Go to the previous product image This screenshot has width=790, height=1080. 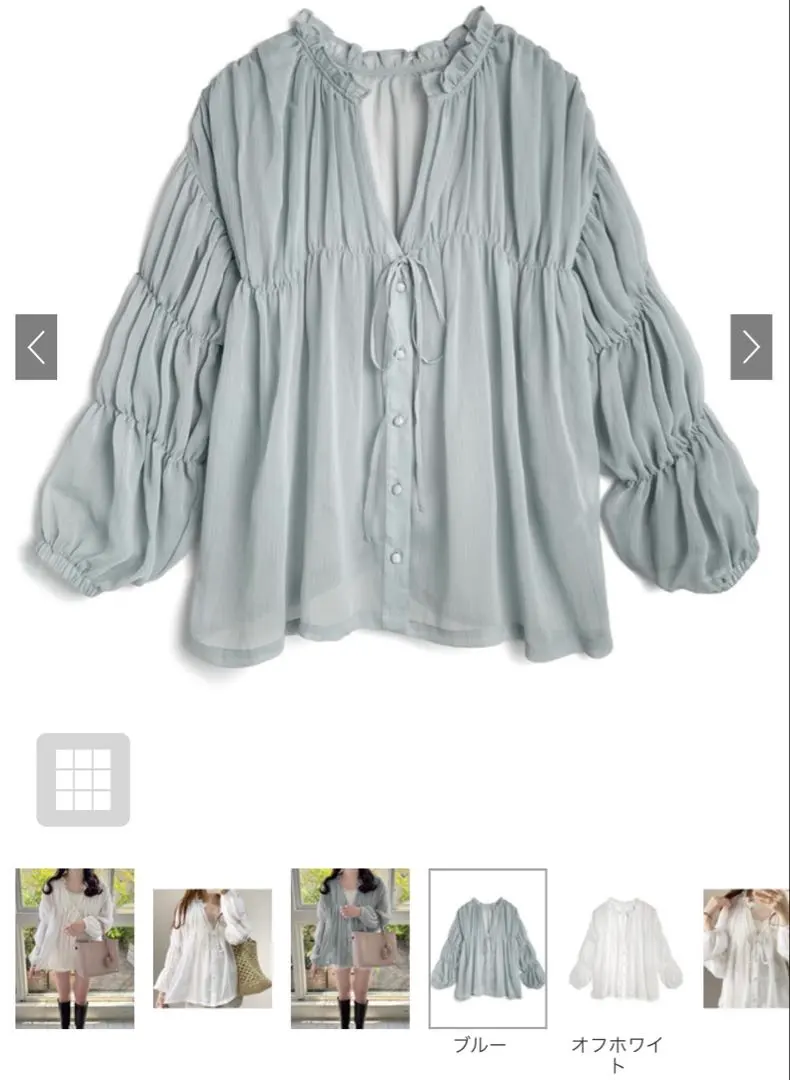pos(36,347)
